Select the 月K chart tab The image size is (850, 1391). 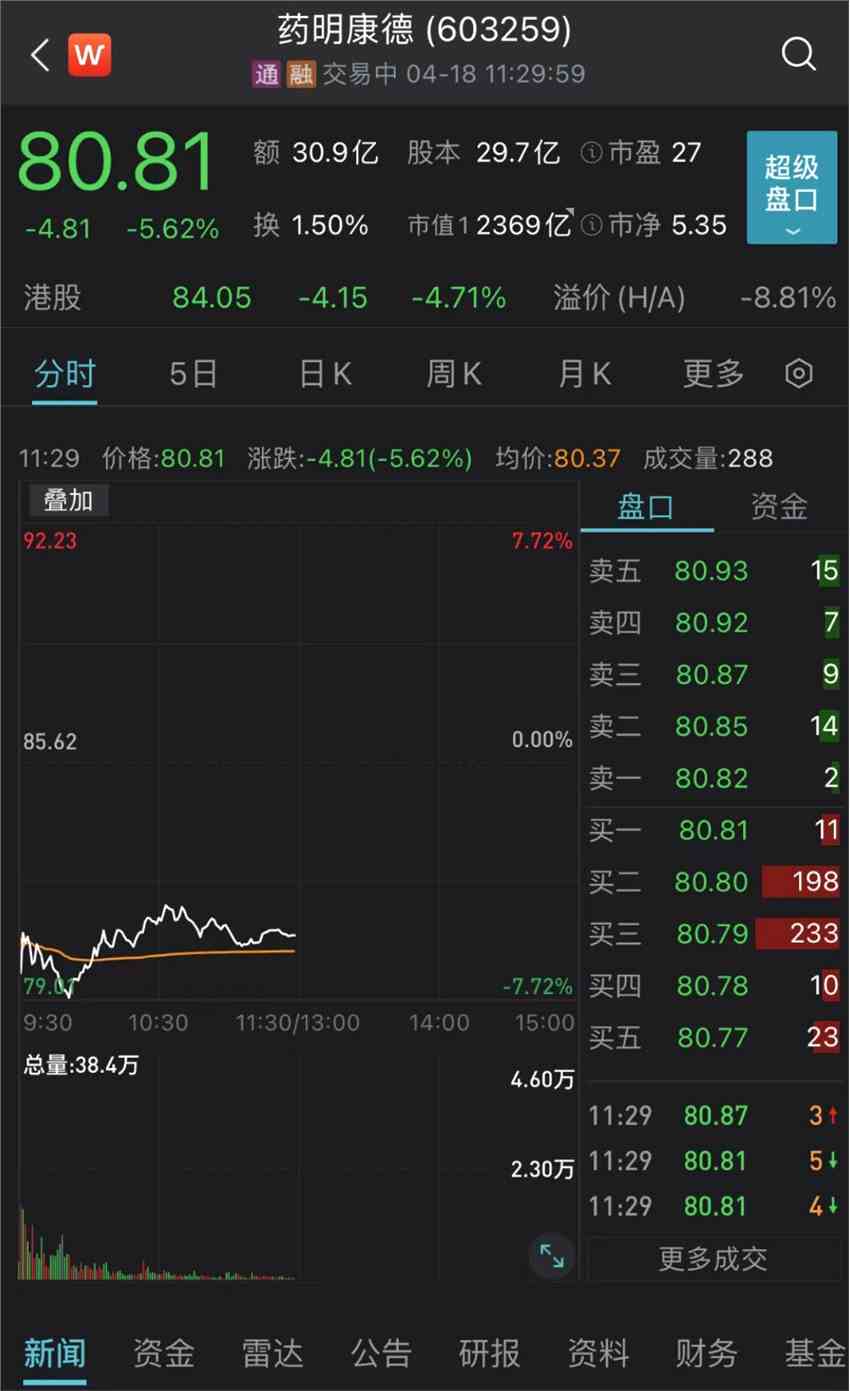584,374
